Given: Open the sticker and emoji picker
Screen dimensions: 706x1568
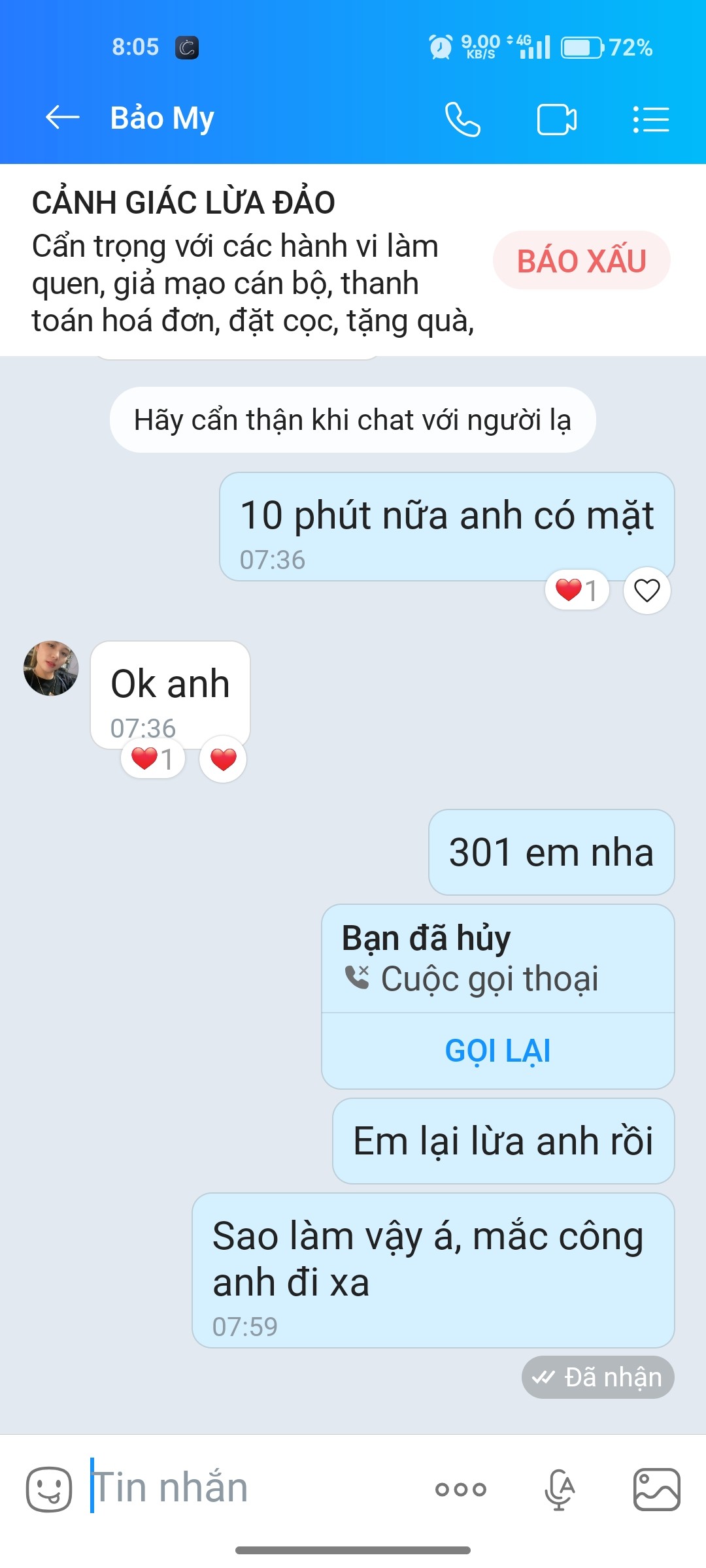Looking at the screenshot, I should (x=49, y=1489).
